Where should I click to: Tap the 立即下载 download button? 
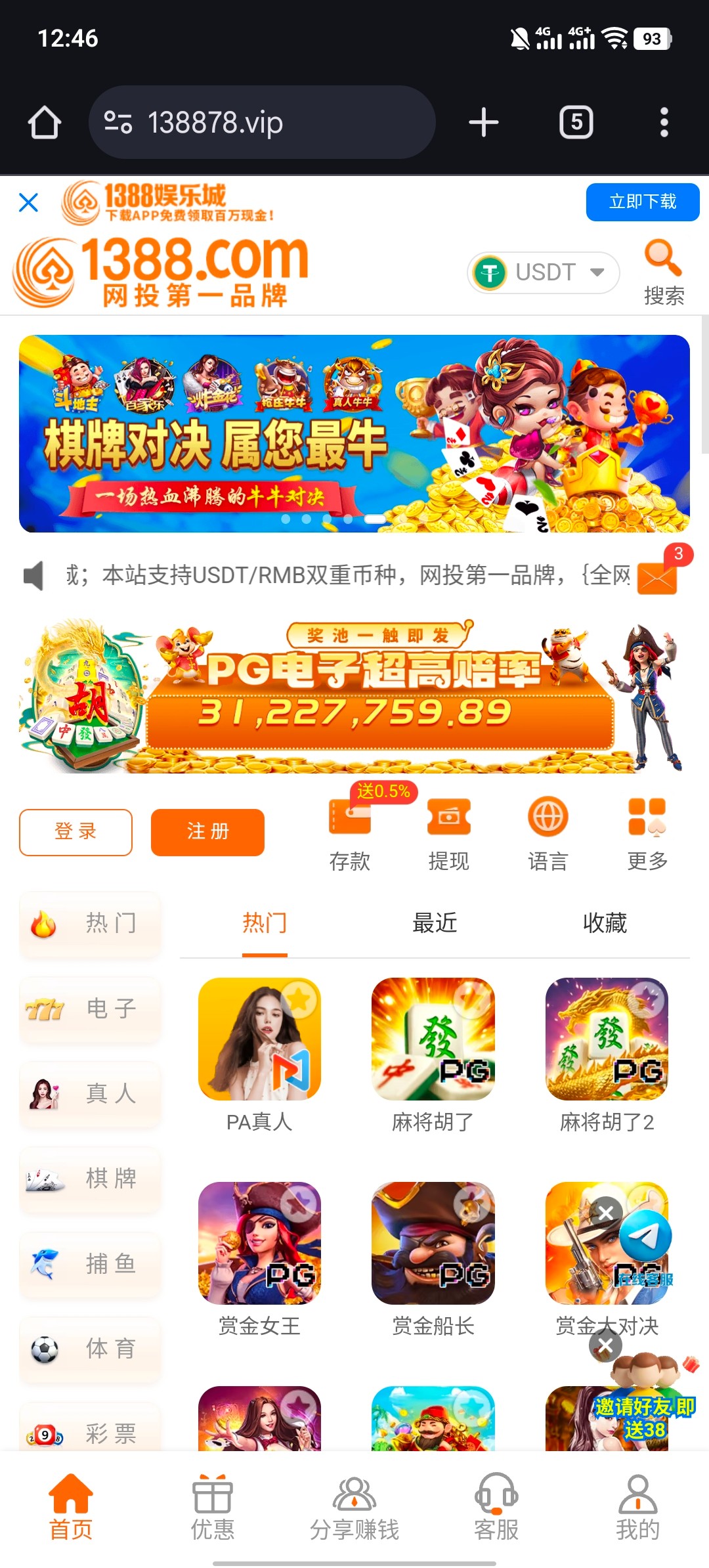click(642, 202)
